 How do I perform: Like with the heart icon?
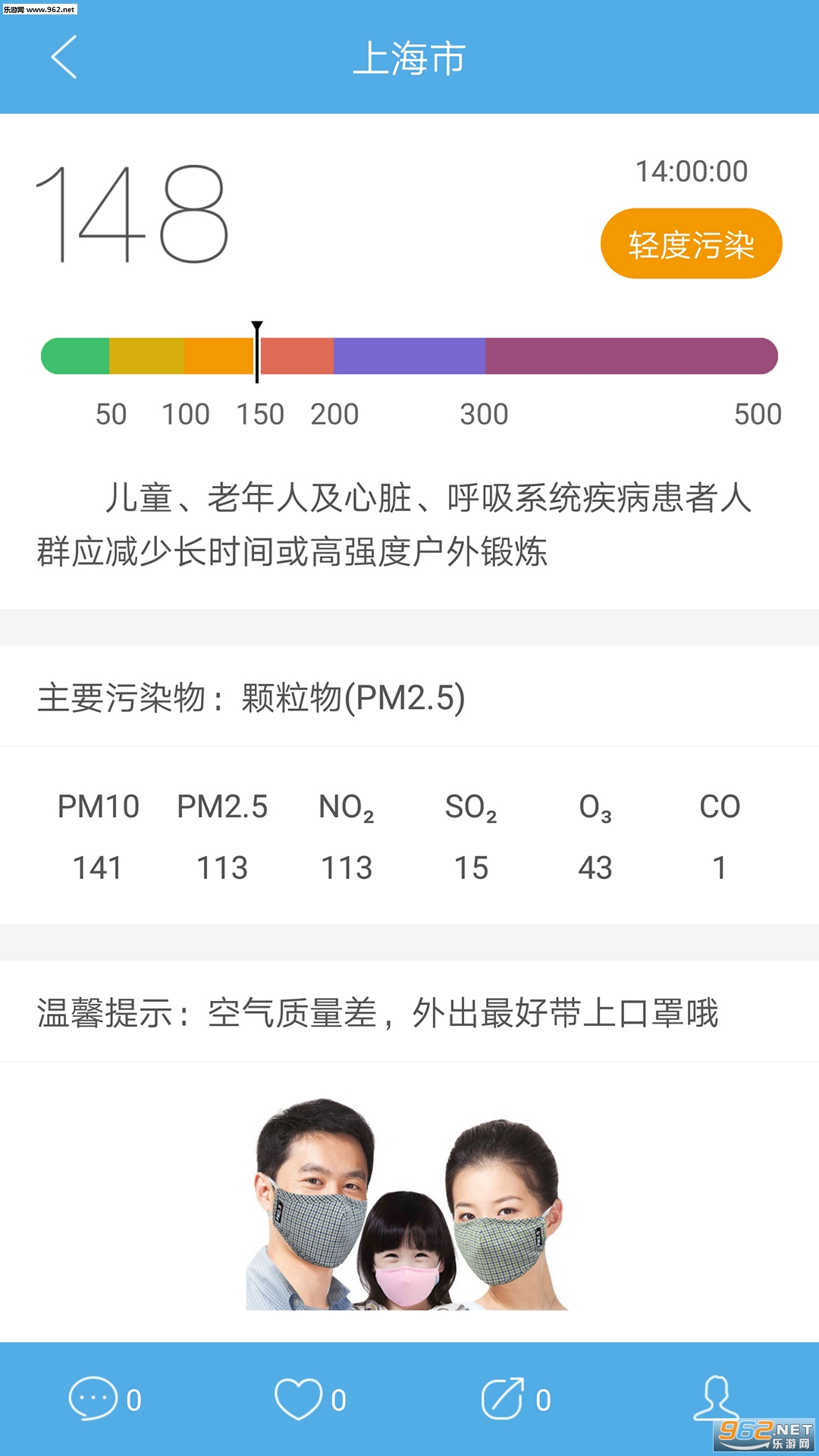point(298,1399)
